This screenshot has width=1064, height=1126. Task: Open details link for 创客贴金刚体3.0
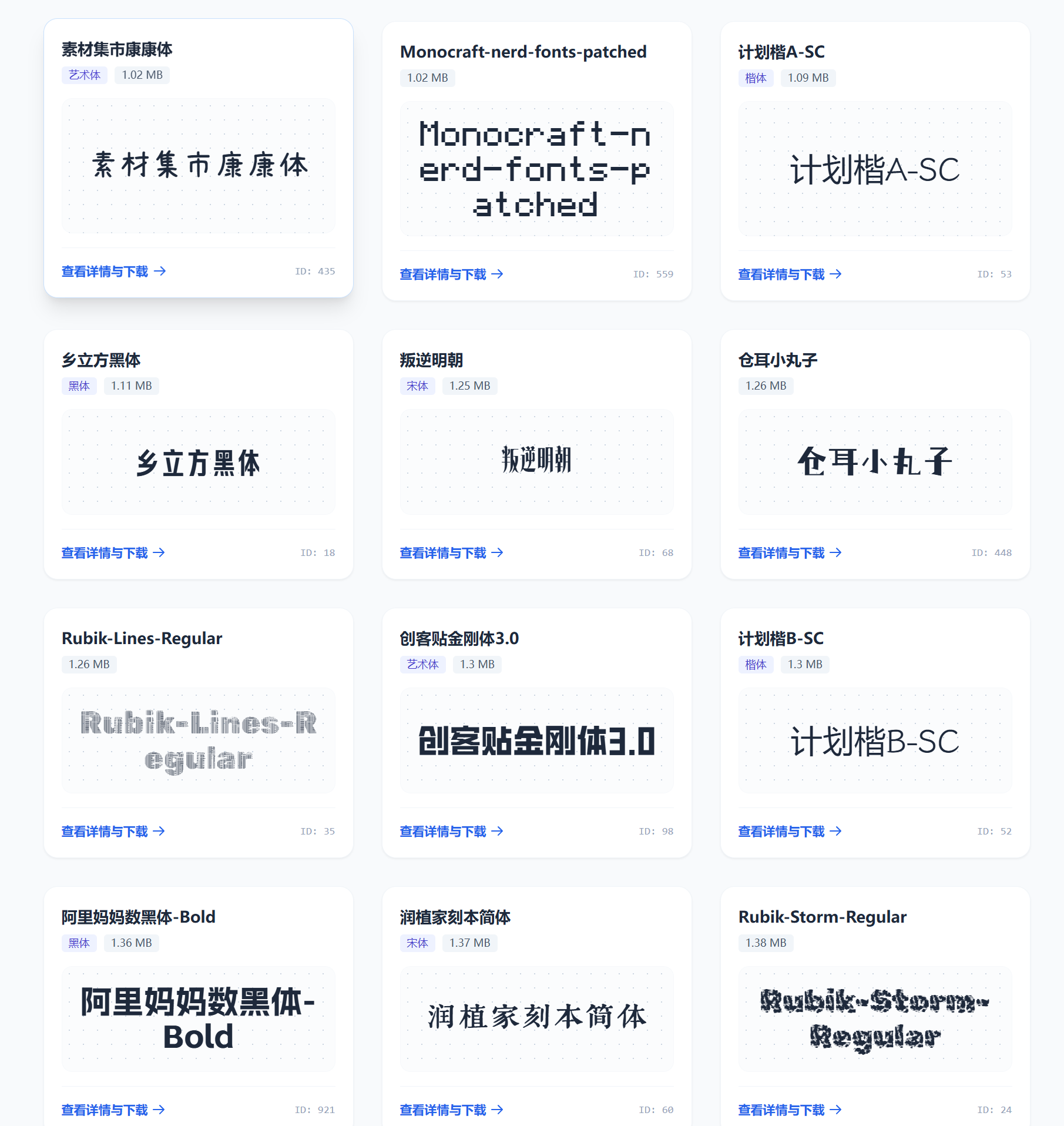(x=451, y=832)
